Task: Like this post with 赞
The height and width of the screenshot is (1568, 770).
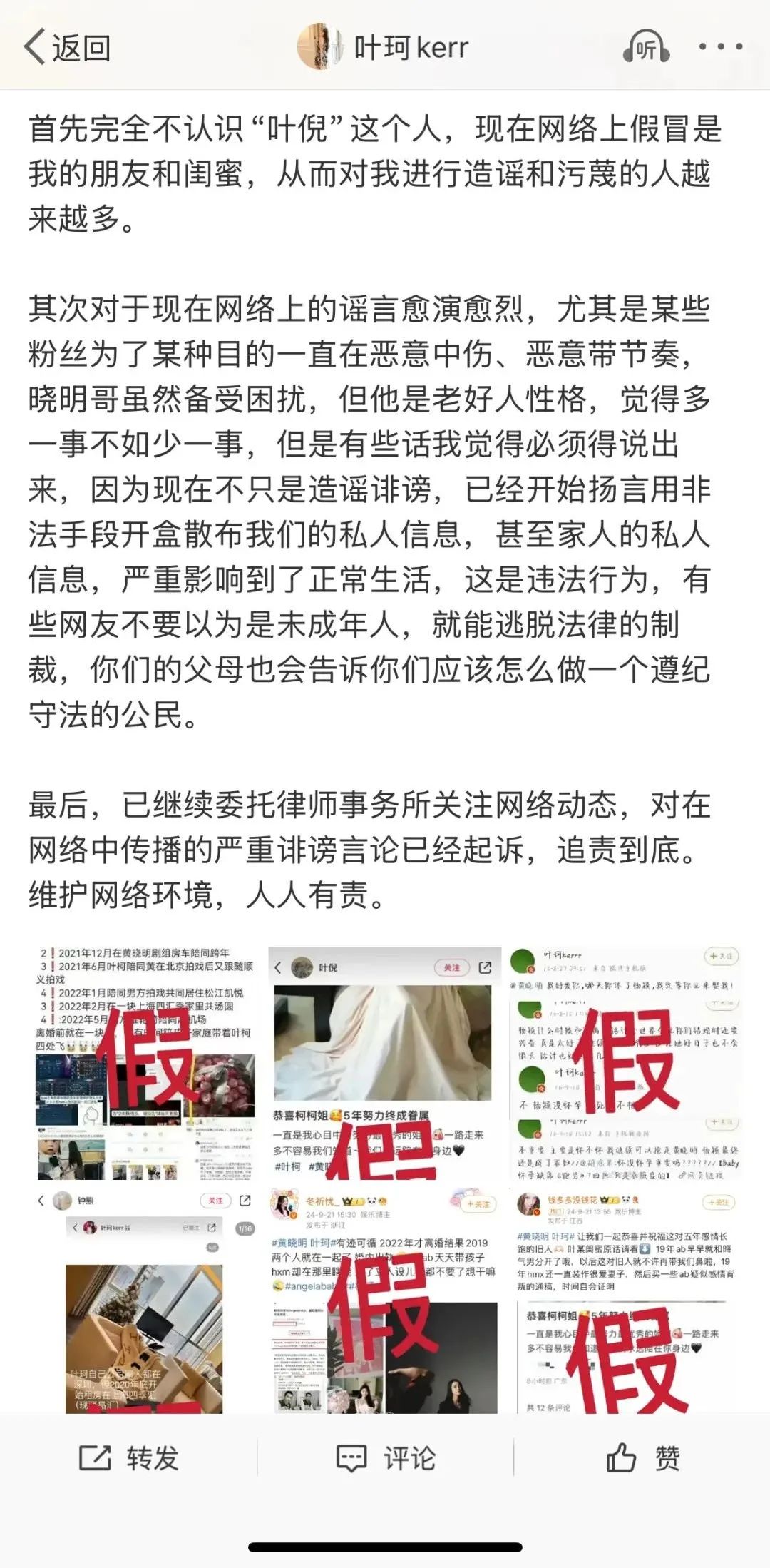Action: point(643,1458)
